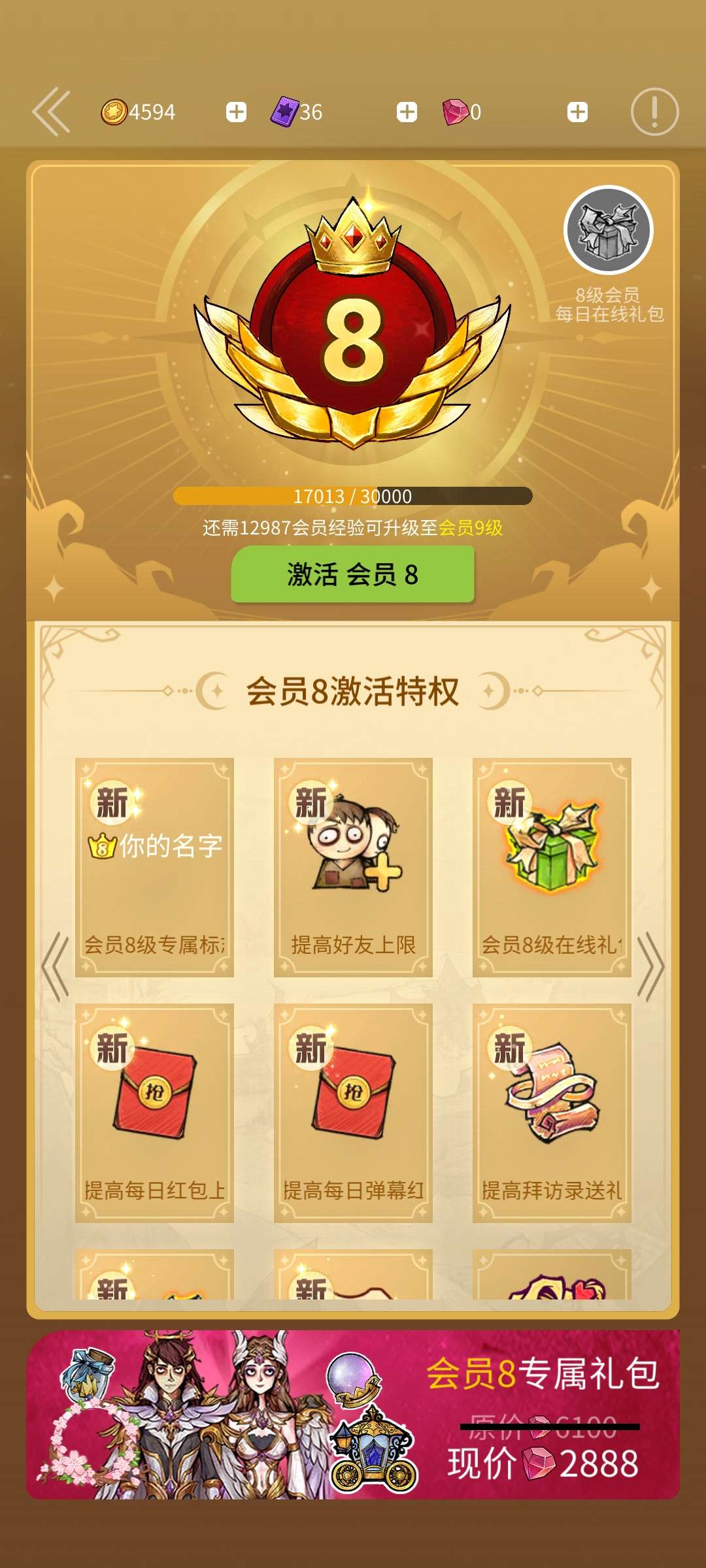The height and width of the screenshot is (1568, 706).
Task: Open the 提高每日弹幕红包 privilege card
Action: pos(353,1113)
